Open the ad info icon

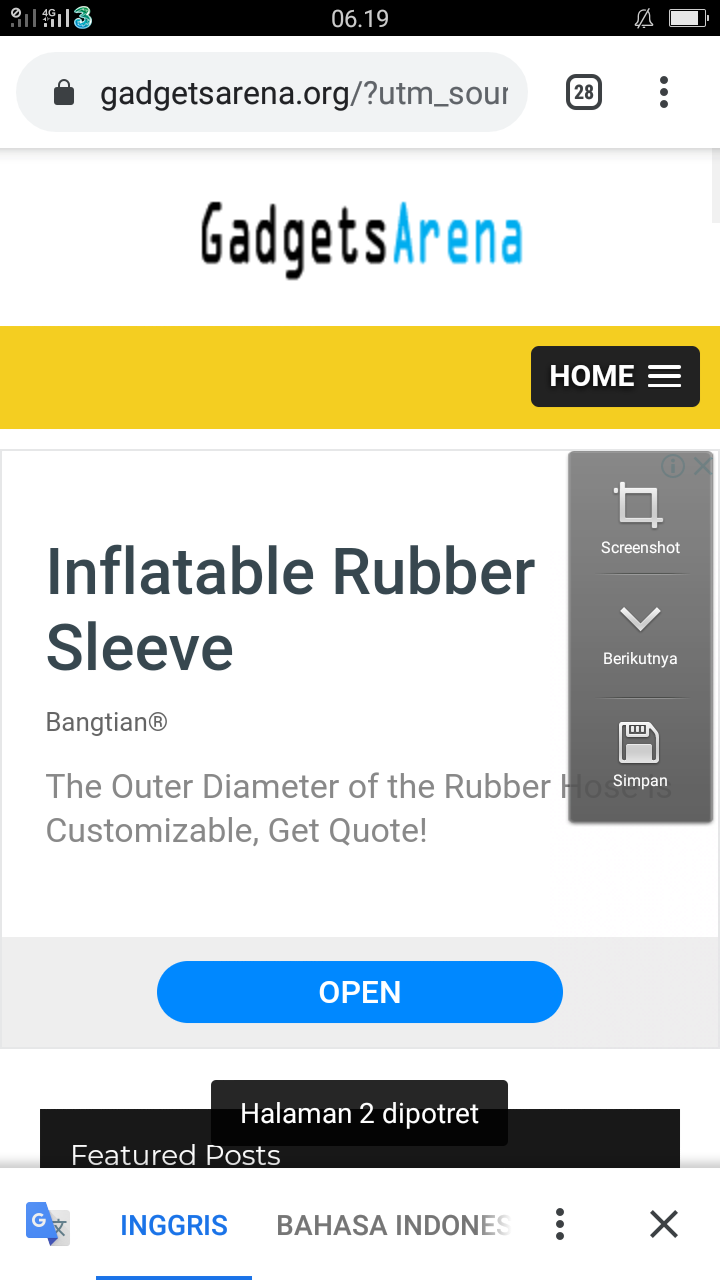pos(673,466)
